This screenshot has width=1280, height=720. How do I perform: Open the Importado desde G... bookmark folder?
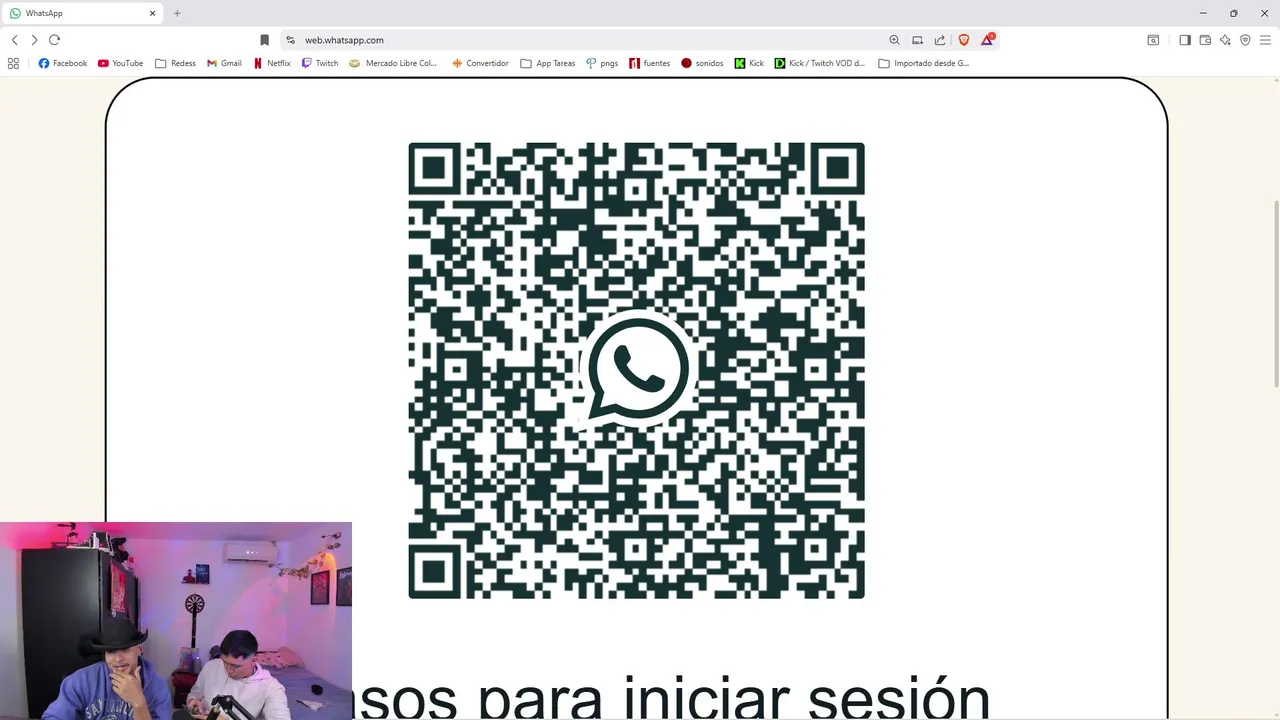click(x=923, y=63)
